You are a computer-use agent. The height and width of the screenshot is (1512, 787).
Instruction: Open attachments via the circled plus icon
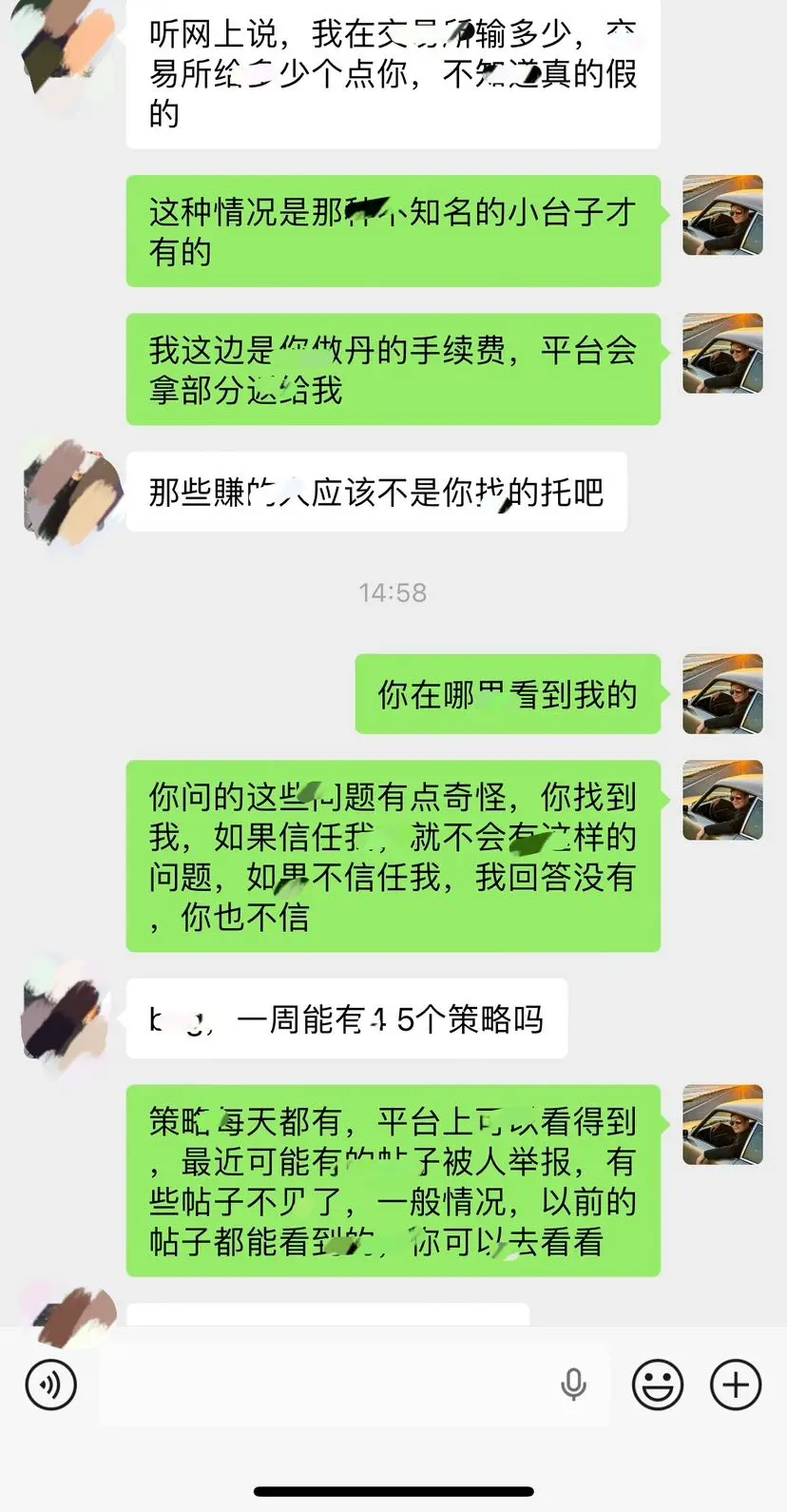pos(733,1385)
